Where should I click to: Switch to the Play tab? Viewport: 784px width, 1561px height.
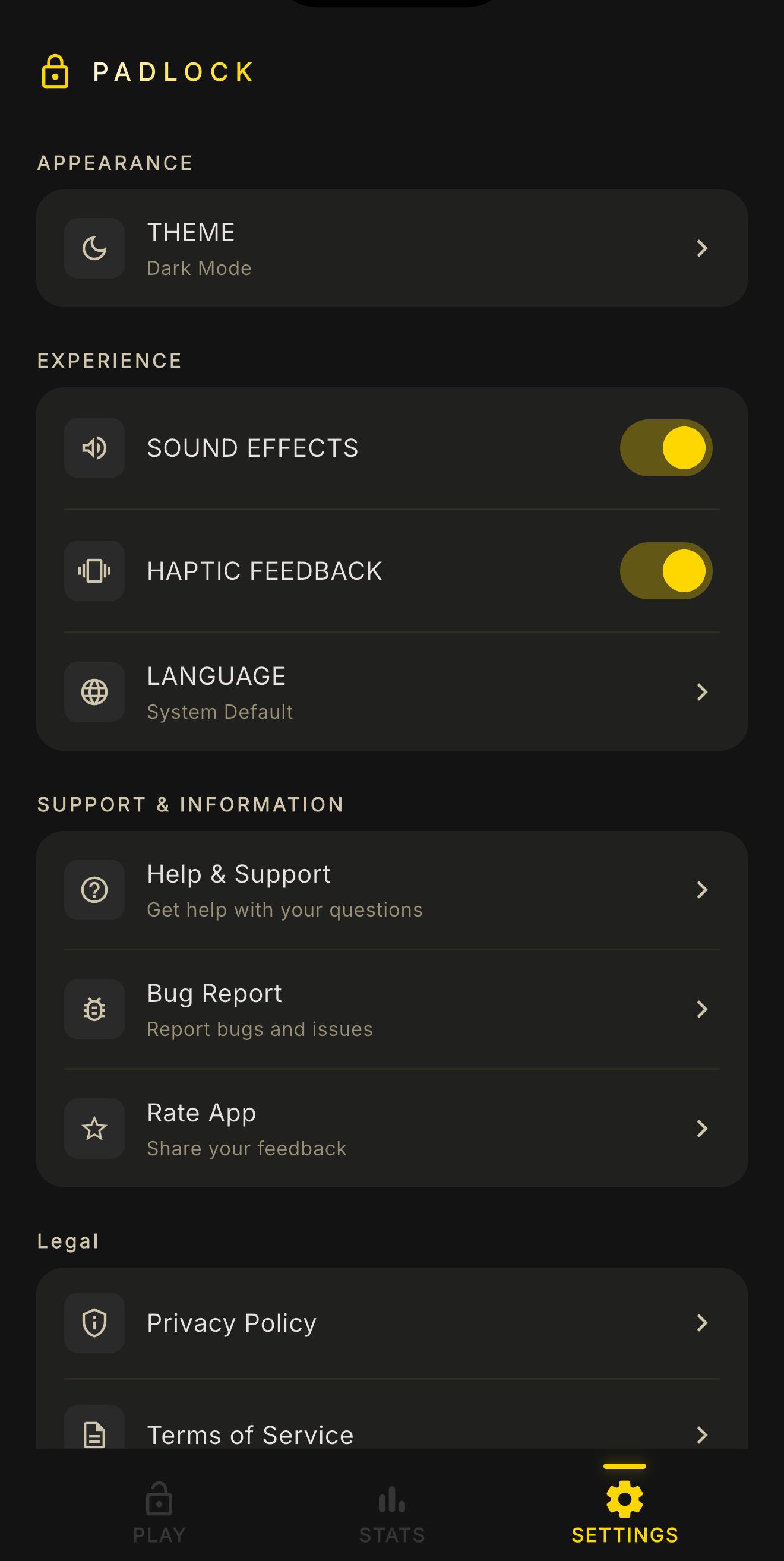point(159,1515)
